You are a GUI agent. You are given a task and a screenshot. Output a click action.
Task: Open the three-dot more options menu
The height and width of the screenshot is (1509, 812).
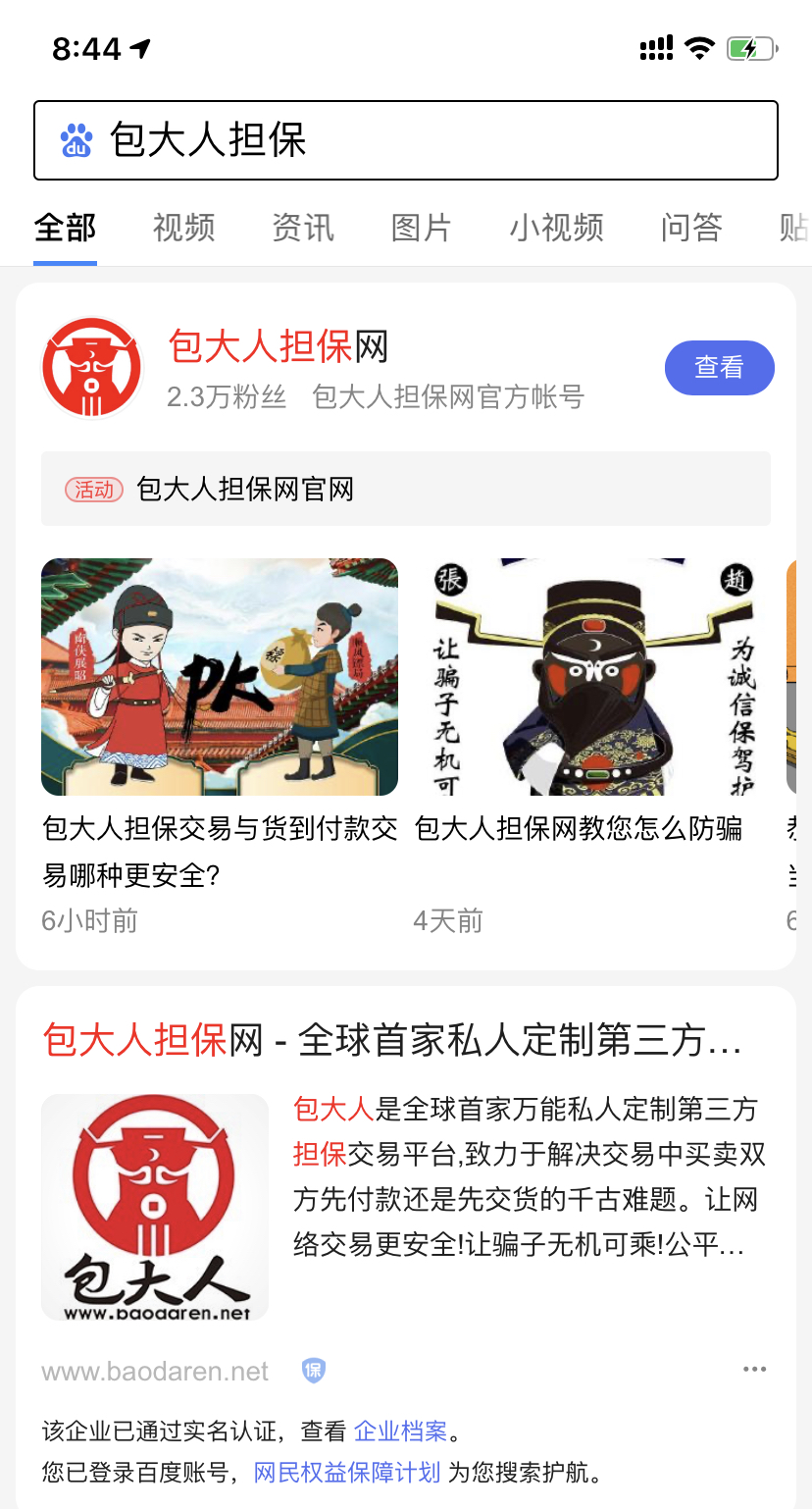click(x=754, y=1368)
